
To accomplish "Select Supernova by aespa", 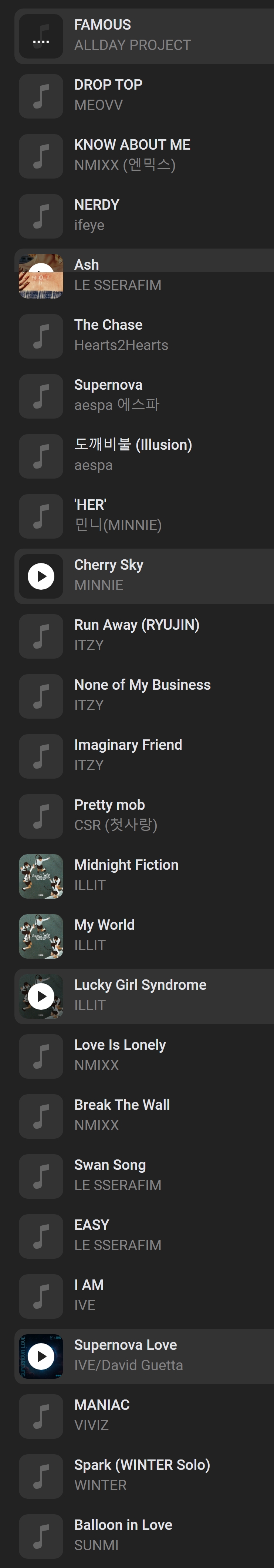I will pyautogui.click(x=144, y=396).
